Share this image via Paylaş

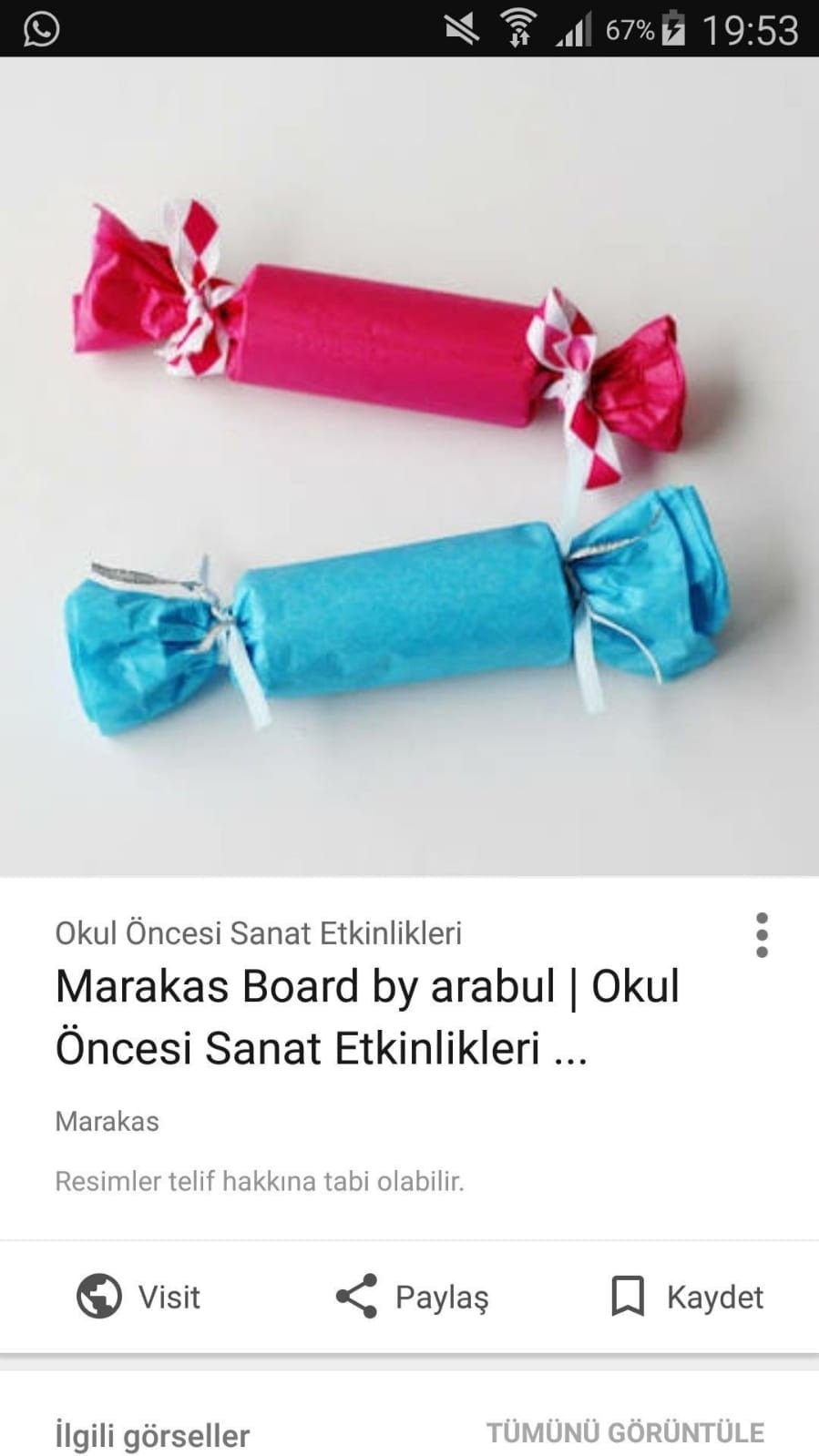412,1297
